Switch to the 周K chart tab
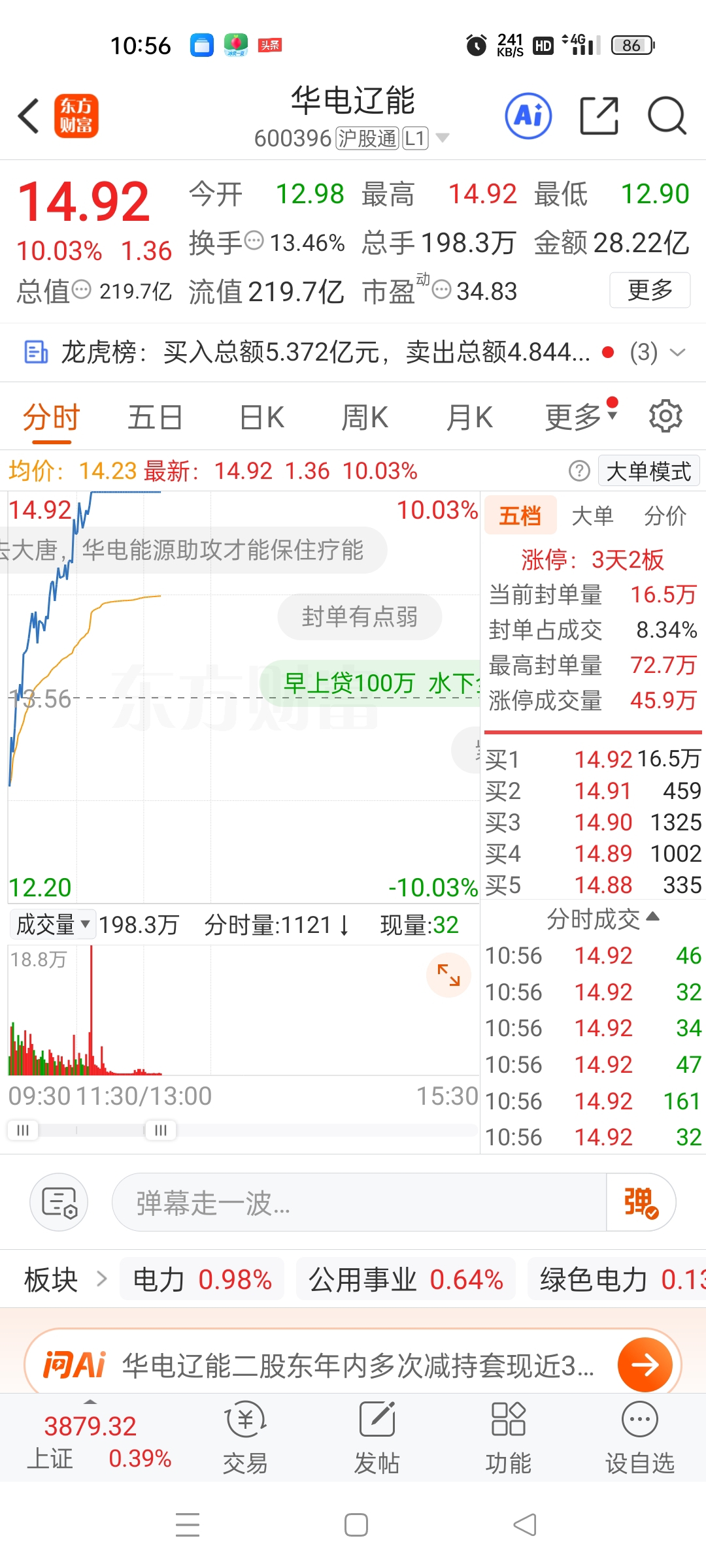706x1568 pixels. coord(365,417)
